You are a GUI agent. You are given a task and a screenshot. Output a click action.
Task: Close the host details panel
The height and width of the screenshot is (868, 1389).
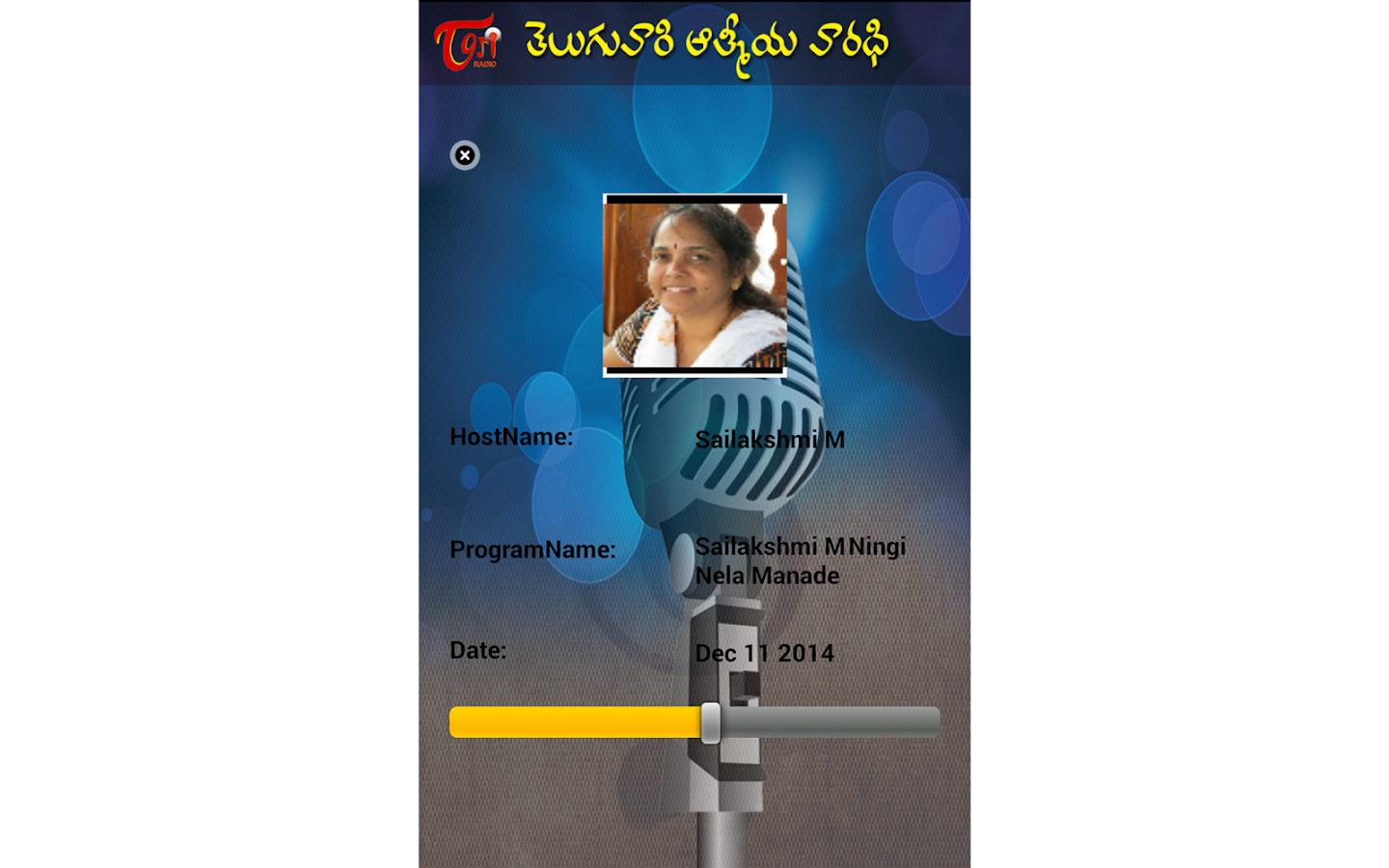[465, 155]
